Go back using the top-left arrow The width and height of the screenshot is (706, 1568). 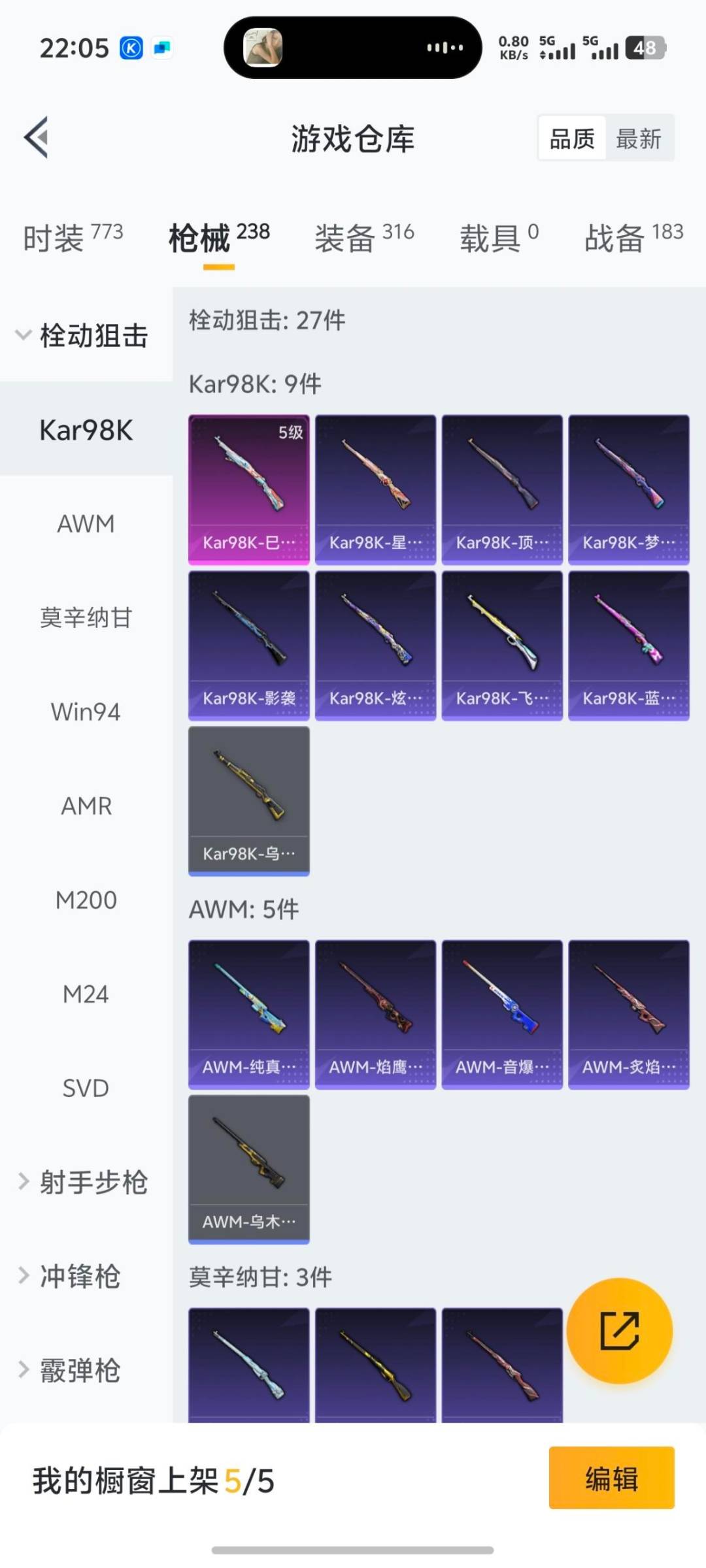point(37,137)
